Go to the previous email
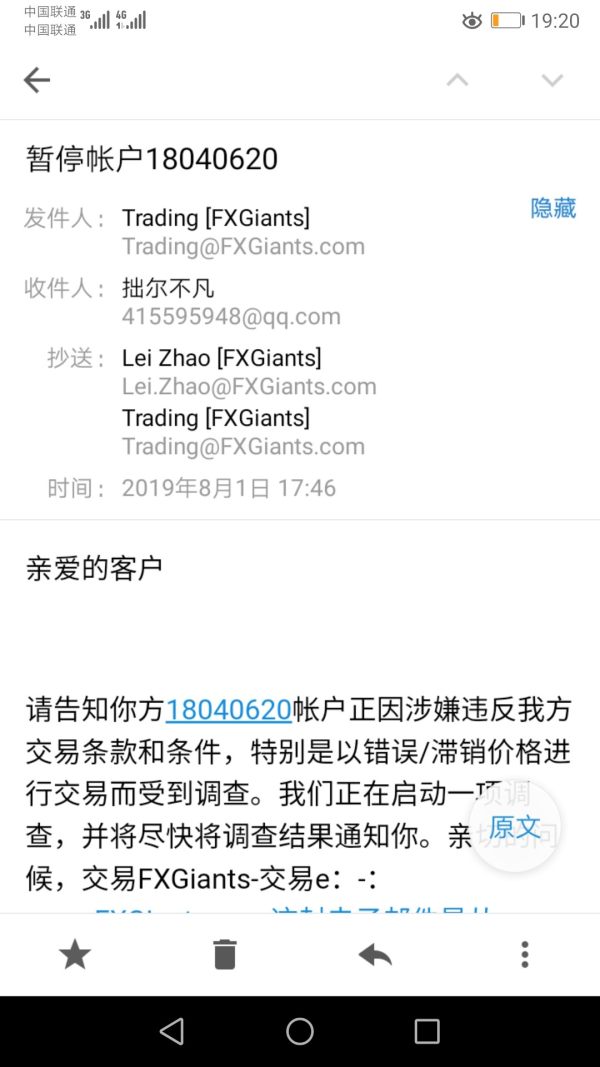 [457, 81]
